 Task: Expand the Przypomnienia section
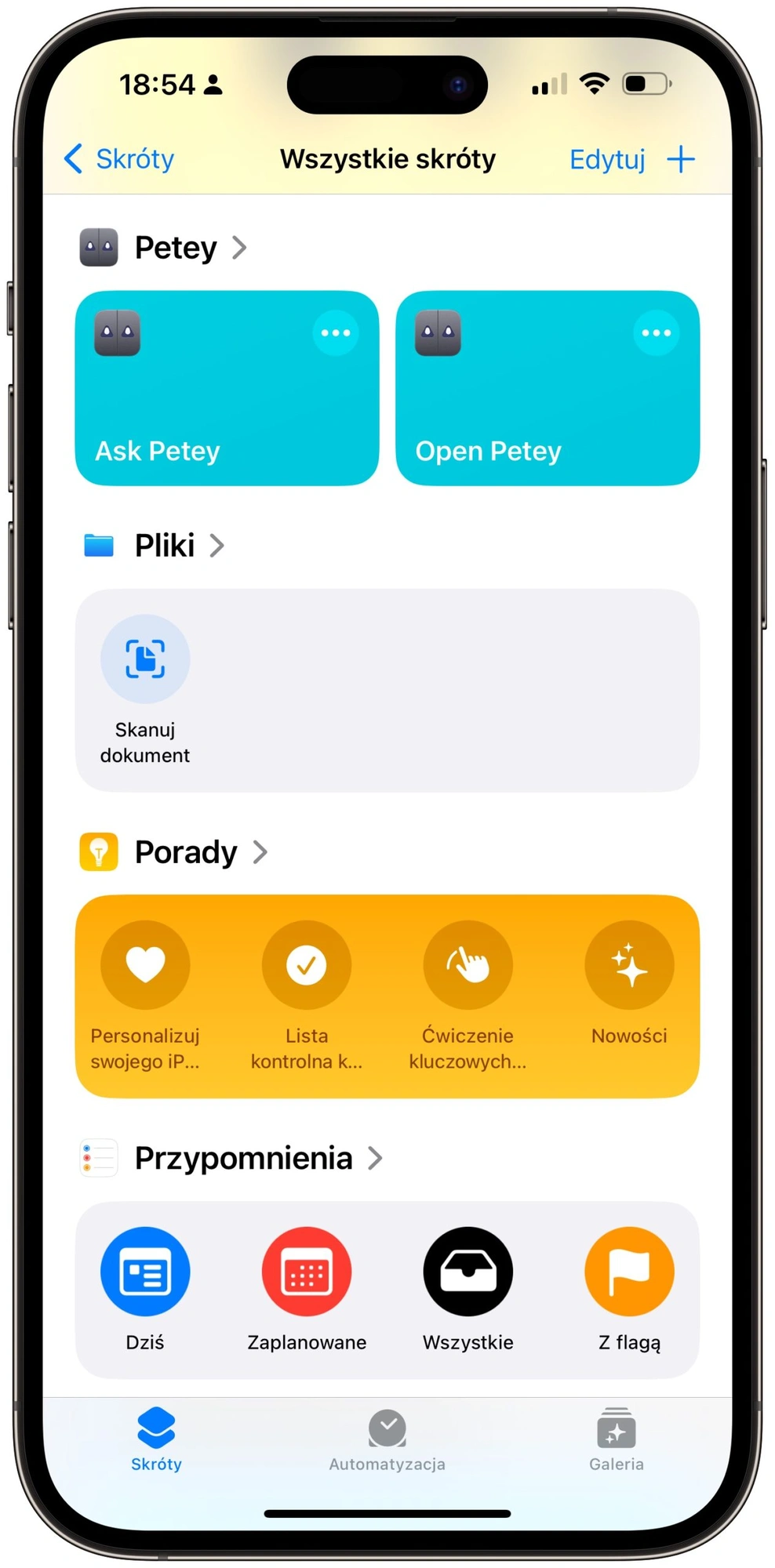click(x=243, y=1158)
